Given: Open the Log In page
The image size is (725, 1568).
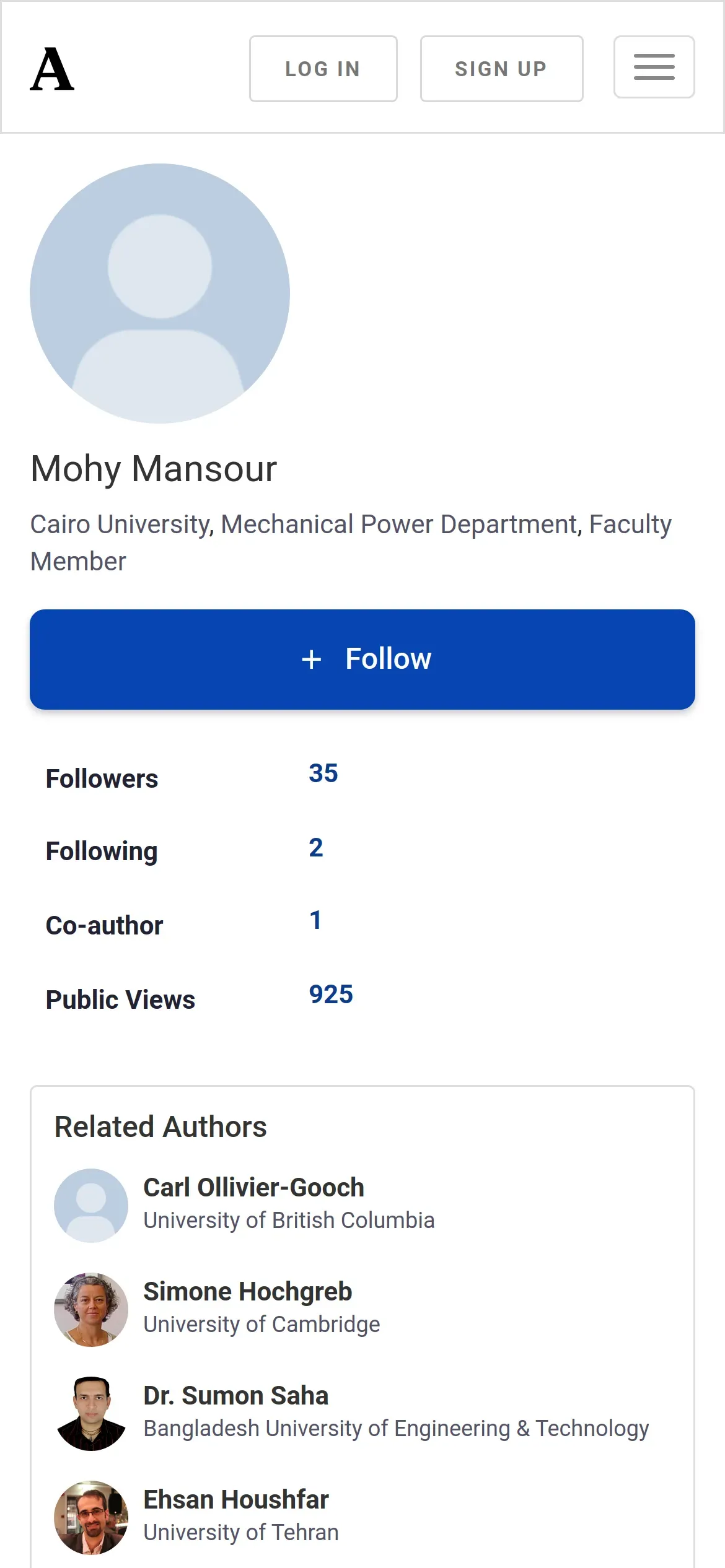Looking at the screenshot, I should 323,69.
